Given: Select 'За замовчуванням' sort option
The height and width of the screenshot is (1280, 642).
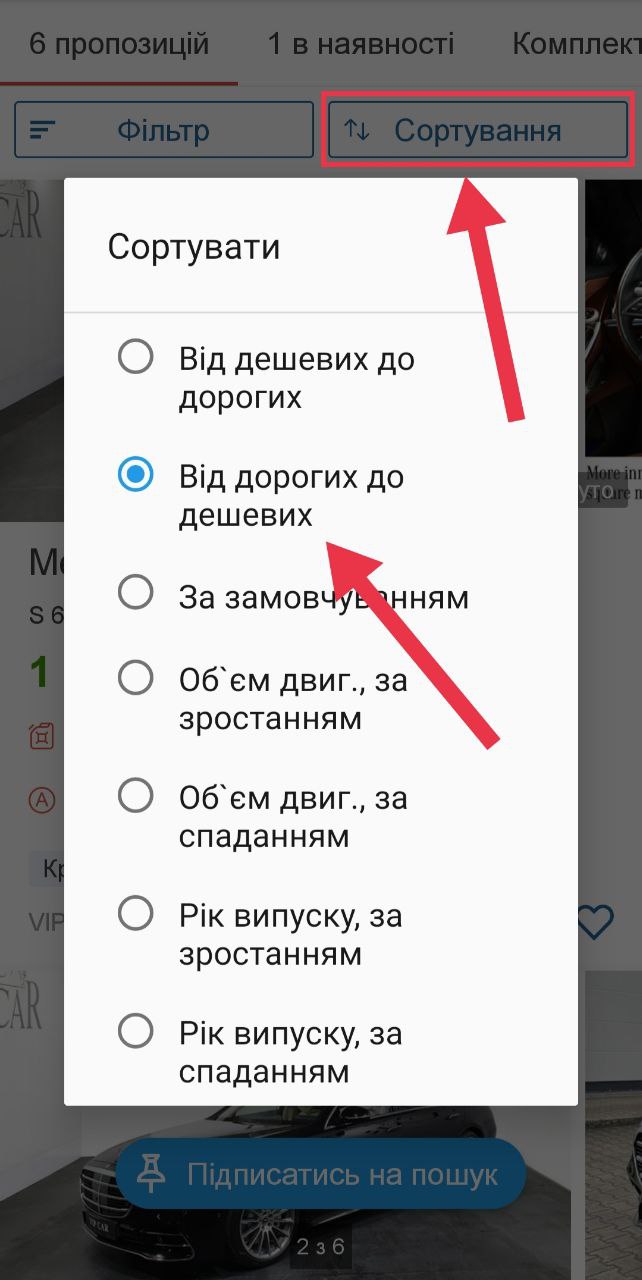Looking at the screenshot, I should tap(136, 592).
